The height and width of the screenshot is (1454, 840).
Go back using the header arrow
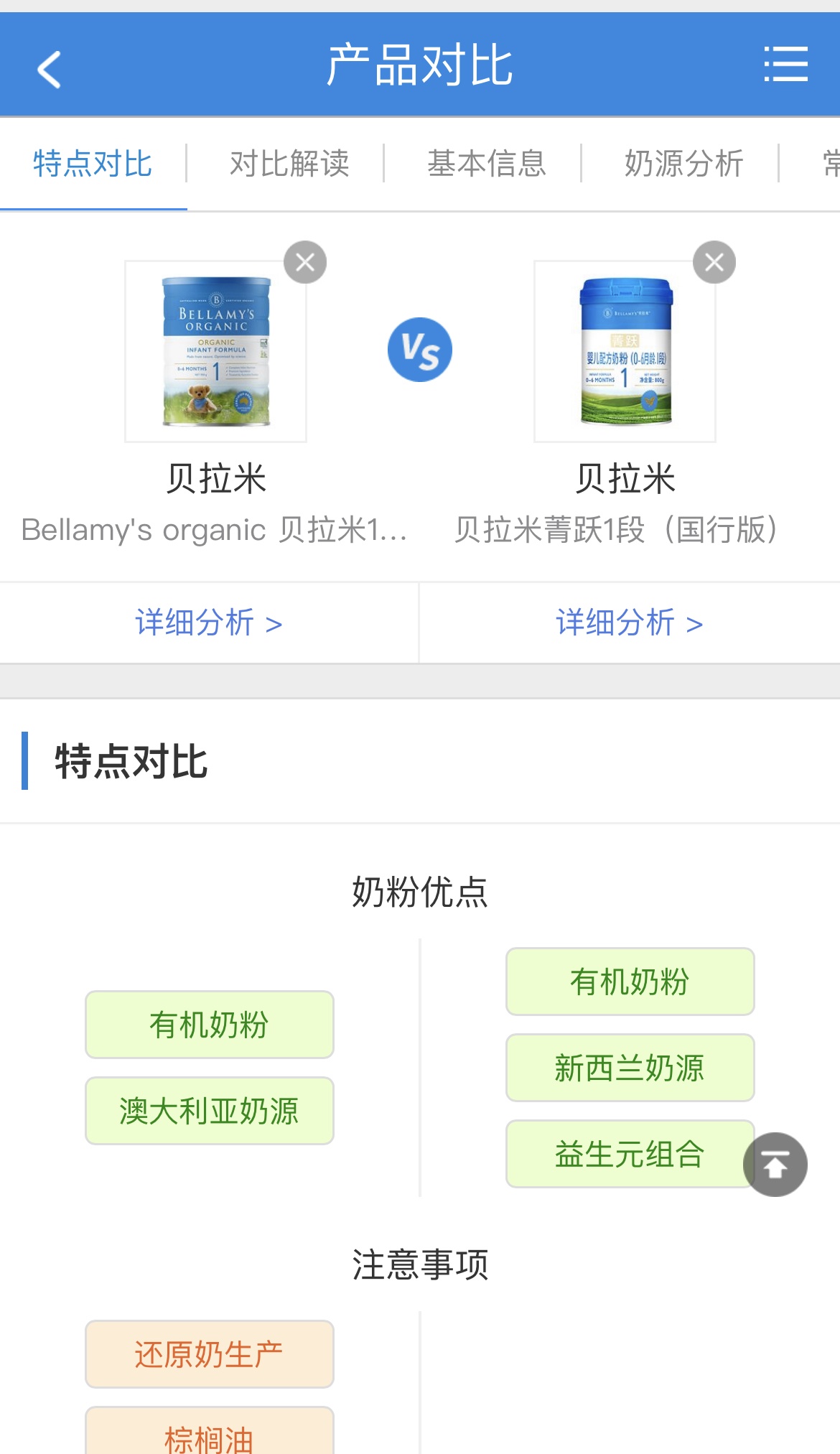[49, 69]
